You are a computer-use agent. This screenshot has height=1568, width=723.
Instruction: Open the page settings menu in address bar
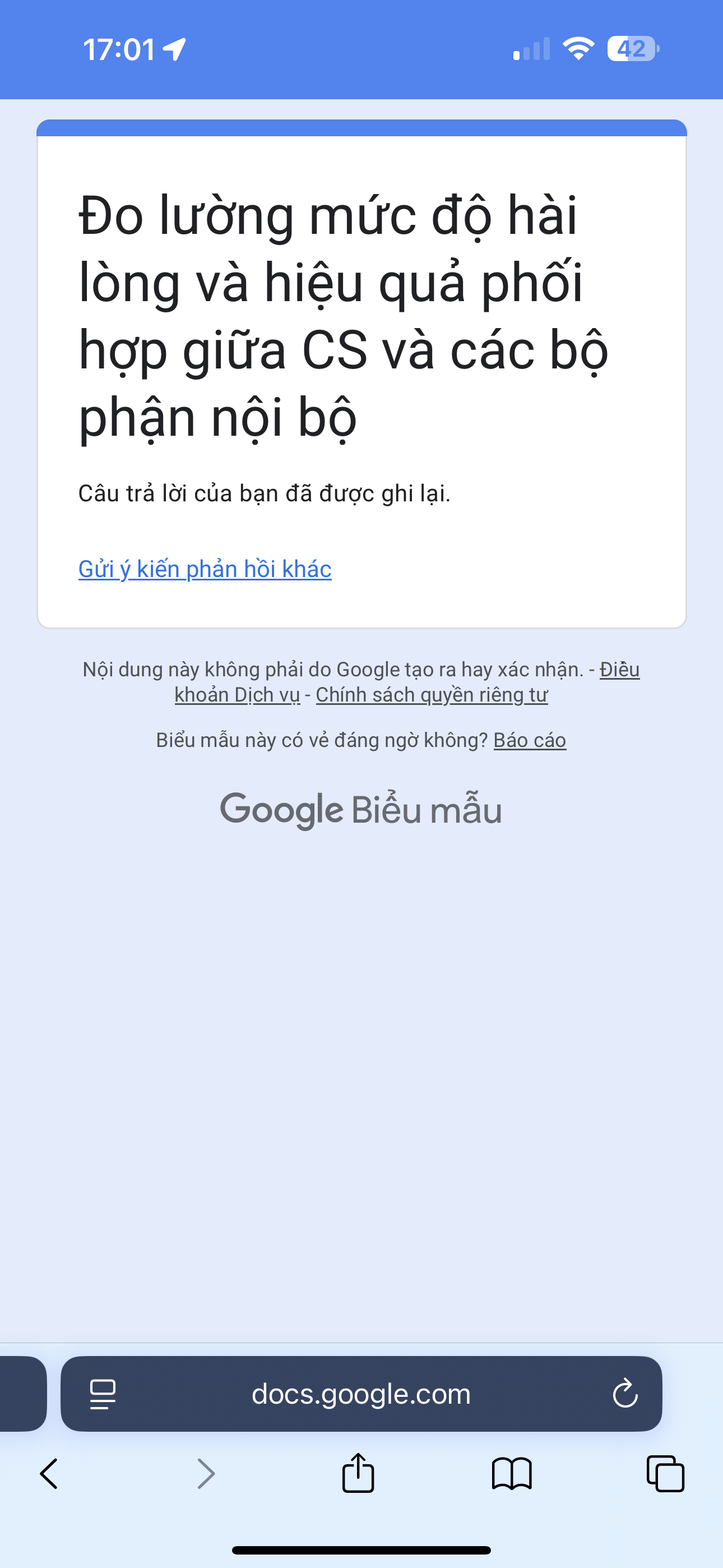102,1394
